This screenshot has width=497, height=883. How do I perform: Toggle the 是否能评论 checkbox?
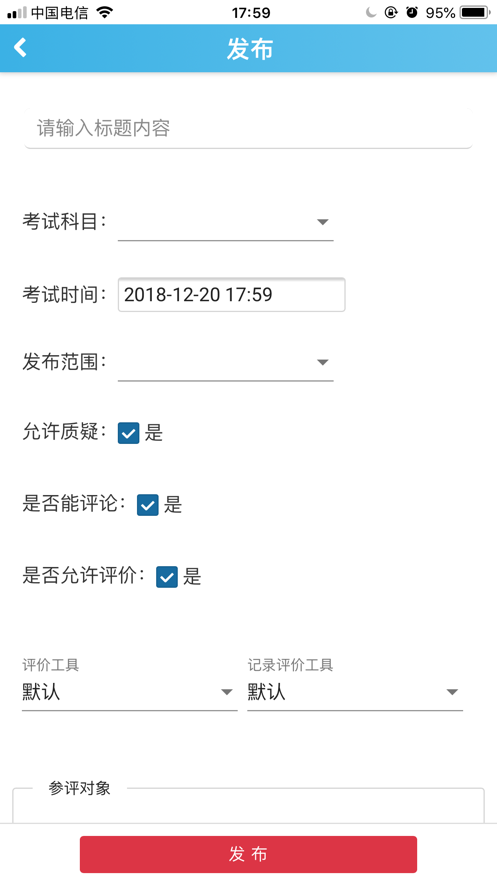point(147,505)
